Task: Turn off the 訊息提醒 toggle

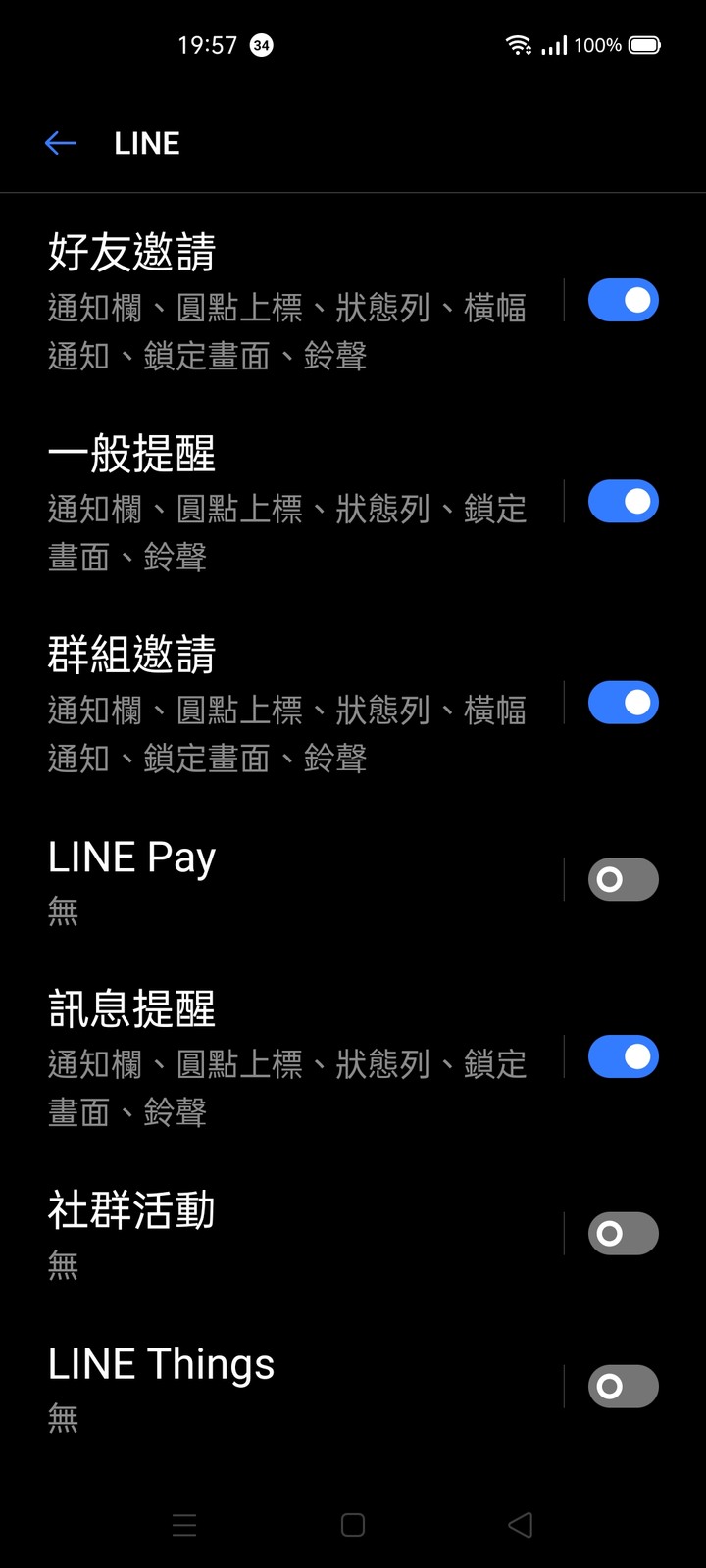Action: click(x=624, y=1056)
